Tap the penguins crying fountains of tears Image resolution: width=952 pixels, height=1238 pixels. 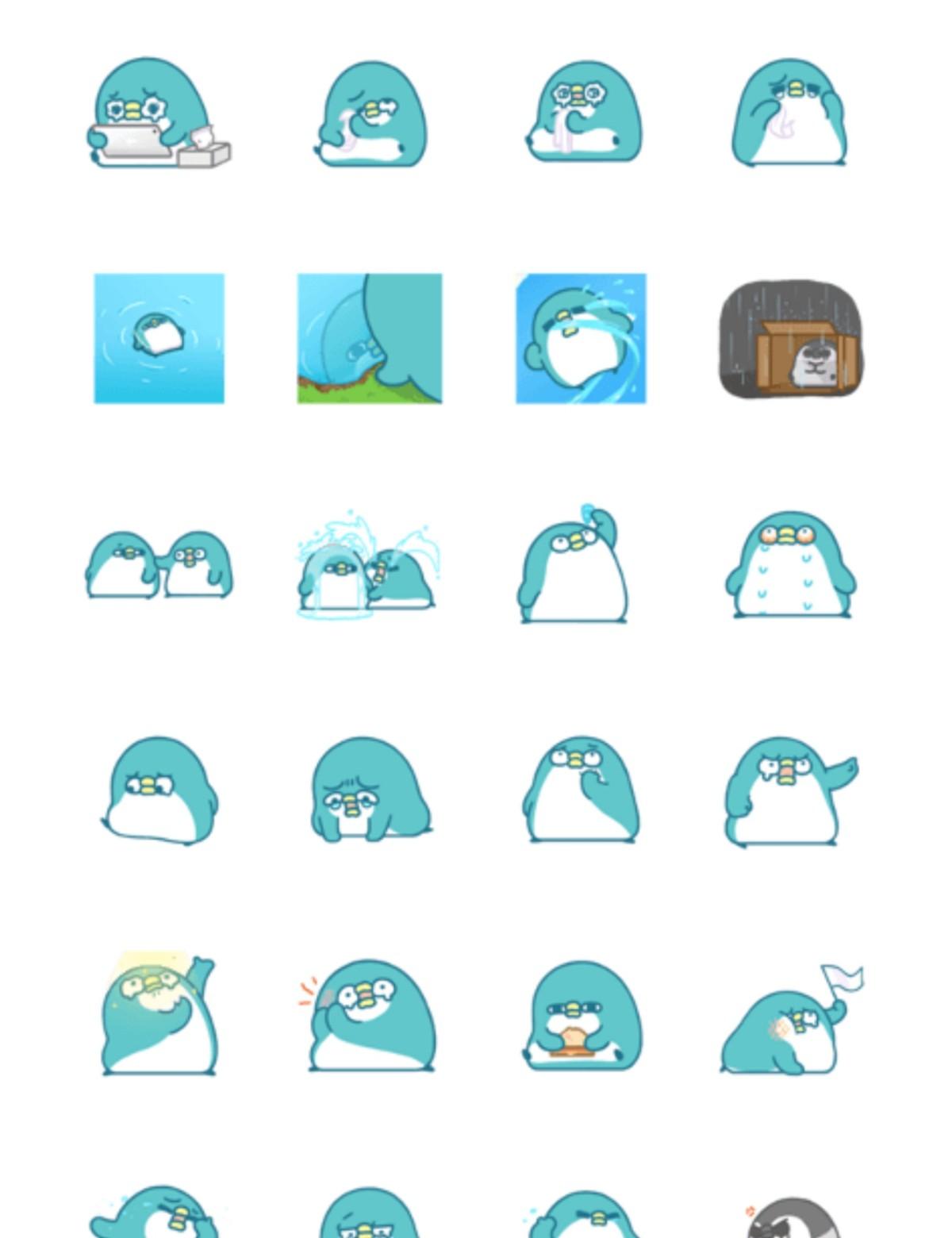(x=368, y=565)
